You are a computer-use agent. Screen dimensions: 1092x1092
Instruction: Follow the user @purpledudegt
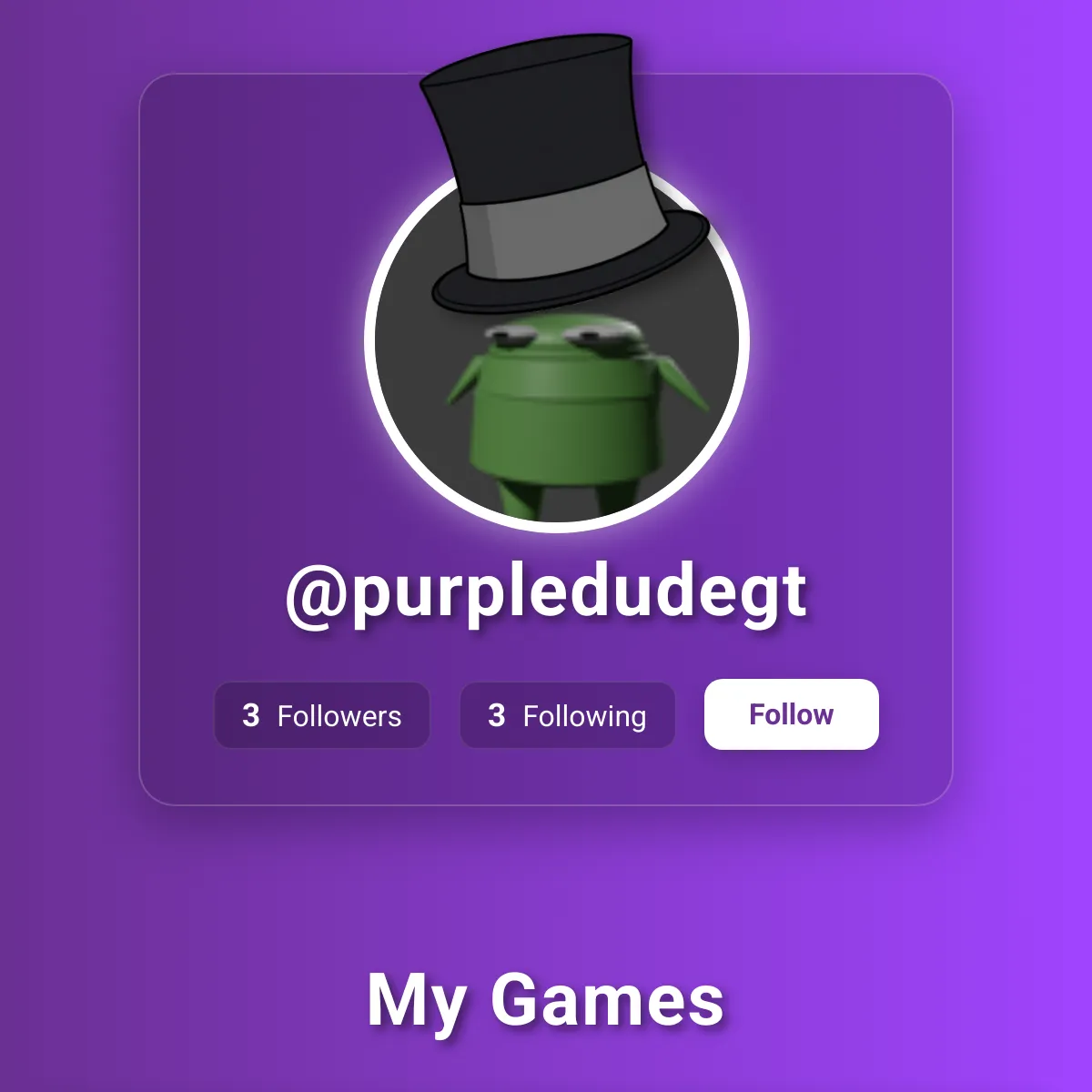click(791, 714)
